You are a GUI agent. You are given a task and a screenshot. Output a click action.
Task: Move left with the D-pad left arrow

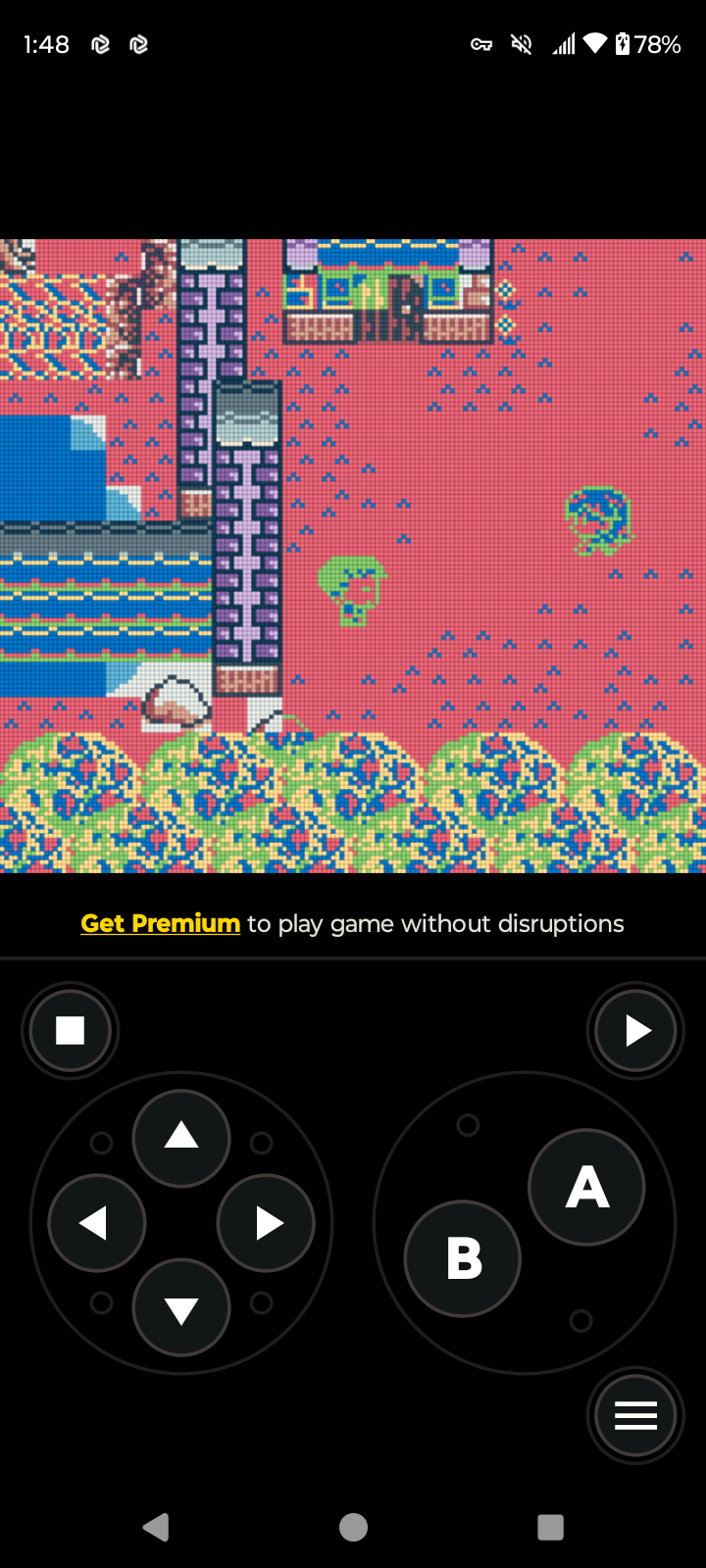coord(97,1223)
